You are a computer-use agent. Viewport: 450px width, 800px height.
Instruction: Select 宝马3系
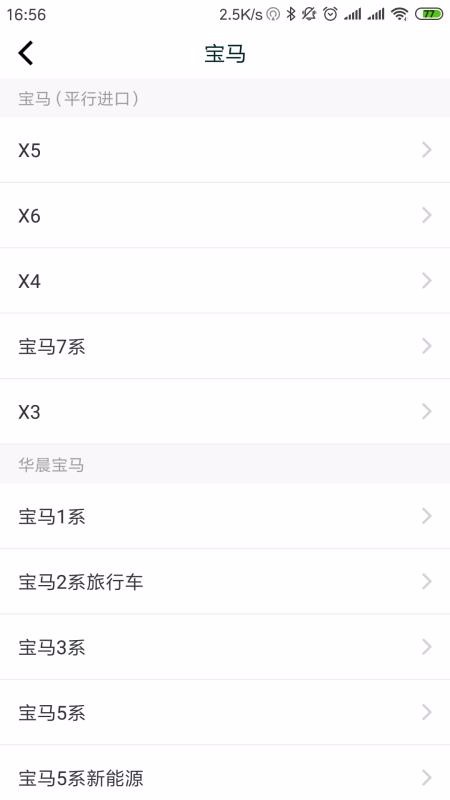[225, 647]
